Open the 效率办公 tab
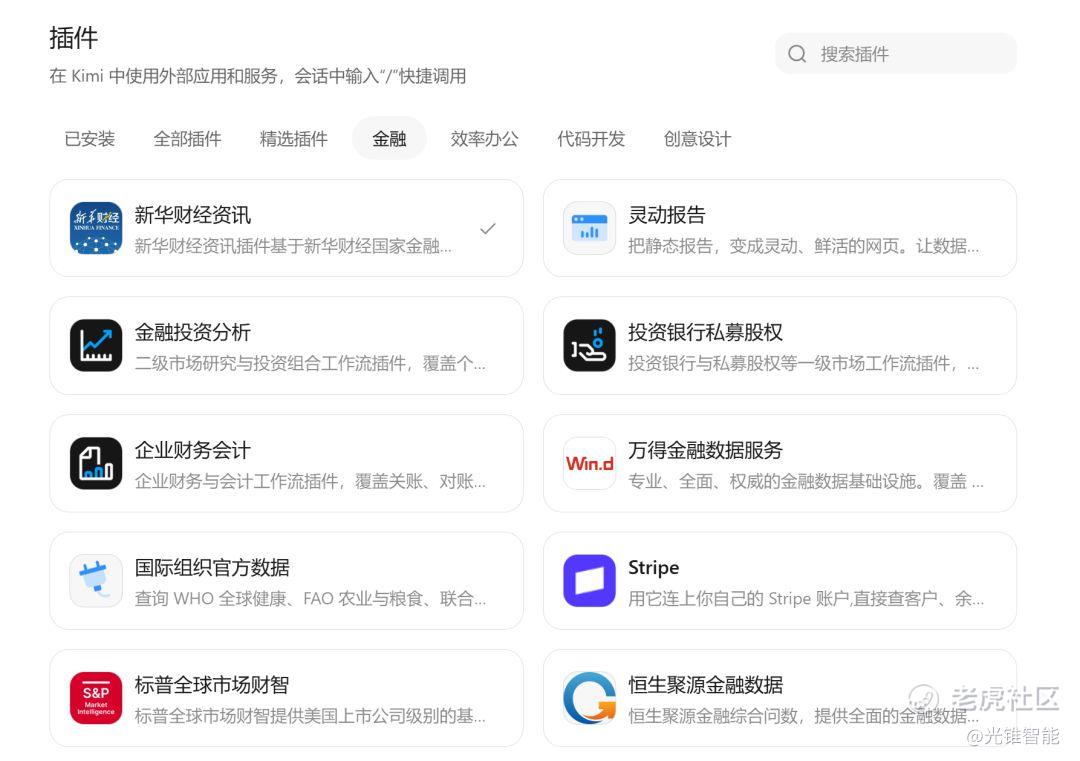Viewport: 1080px width, 761px height. 484,138
